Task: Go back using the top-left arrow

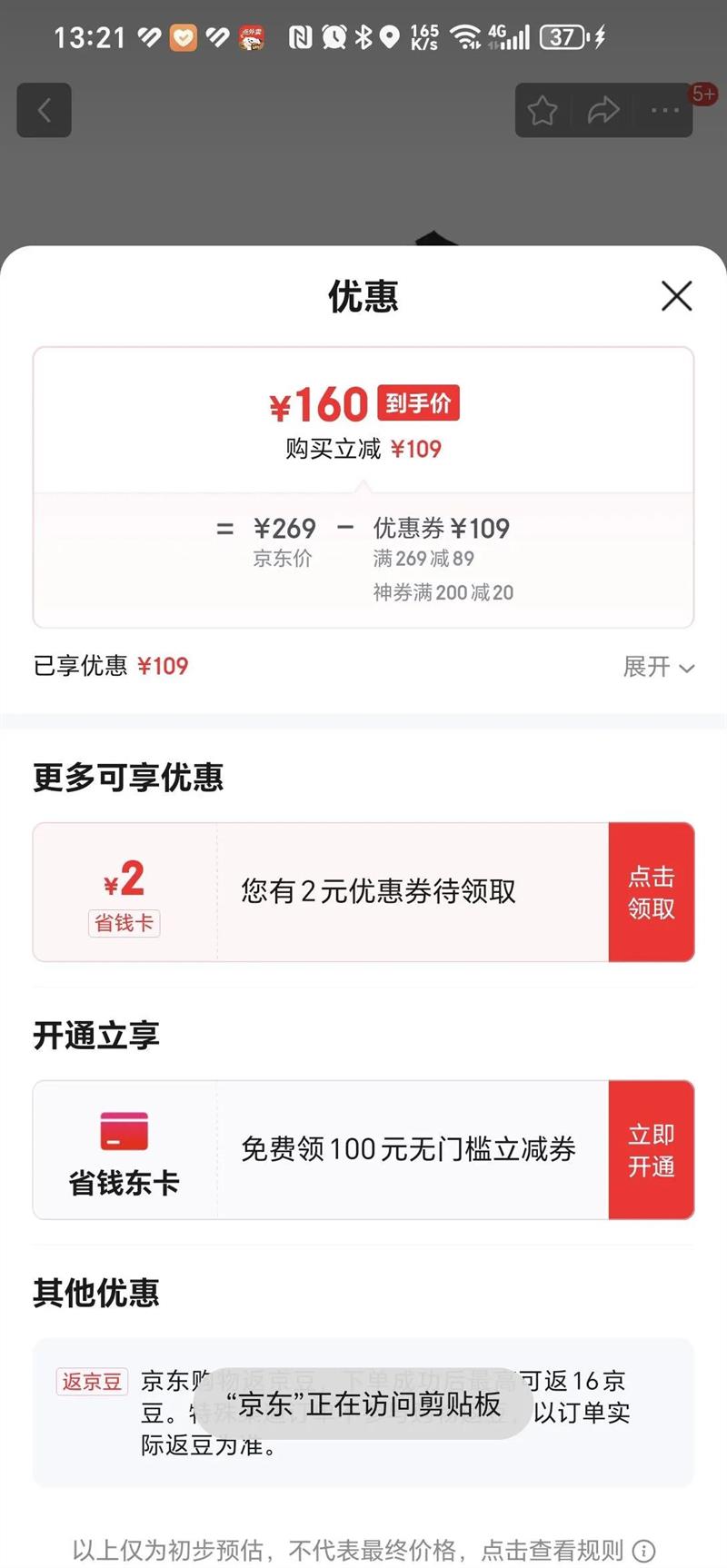Action: (44, 111)
